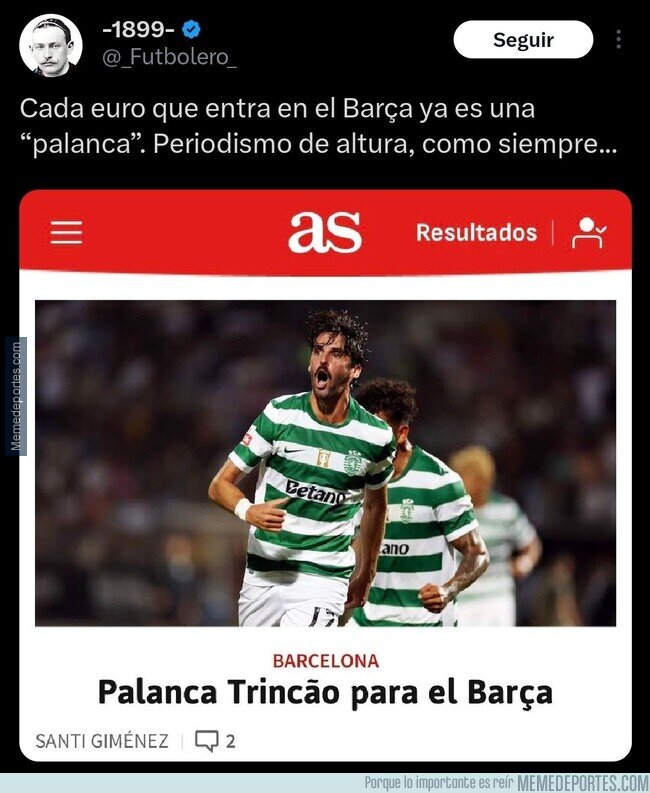Open the @_Futbolero_ profile handle
The height and width of the screenshot is (793, 650).
(x=169, y=58)
